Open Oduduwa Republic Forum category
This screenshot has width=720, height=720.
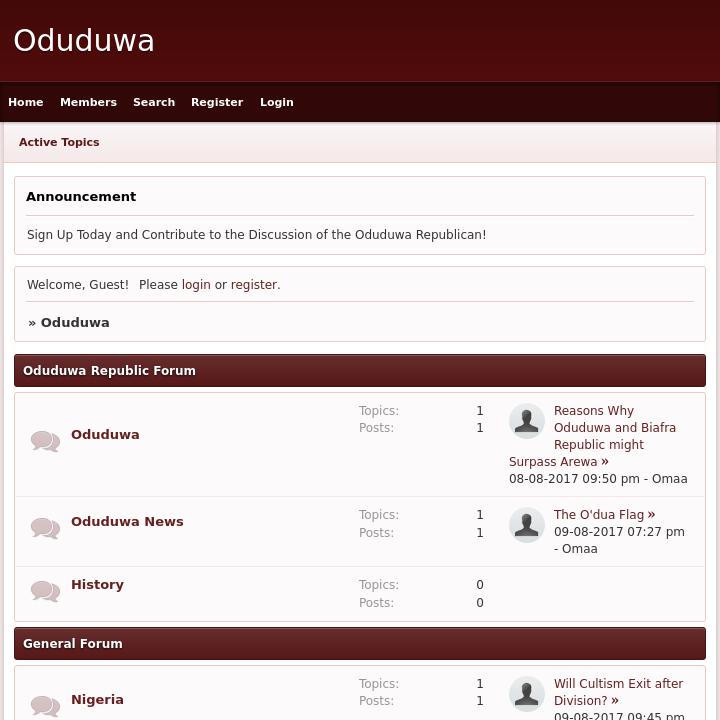pyautogui.click(x=109, y=371)
